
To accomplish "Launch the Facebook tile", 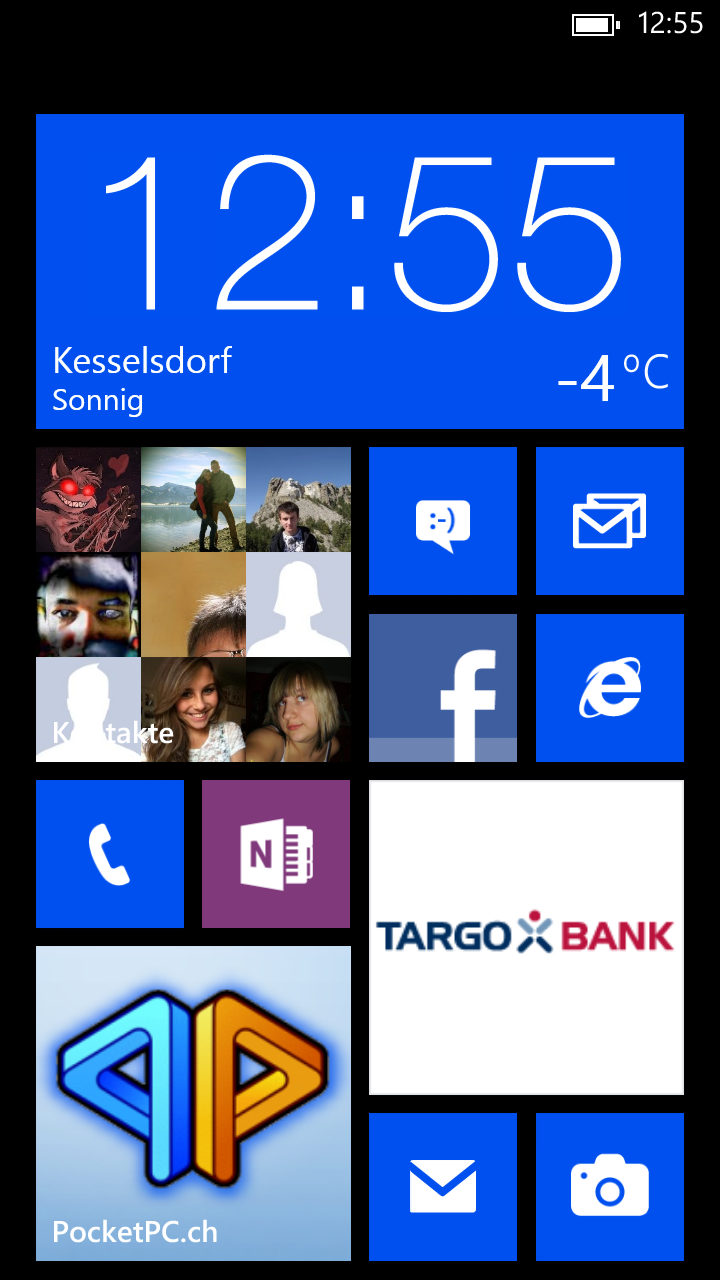I will tap(443, 688).
